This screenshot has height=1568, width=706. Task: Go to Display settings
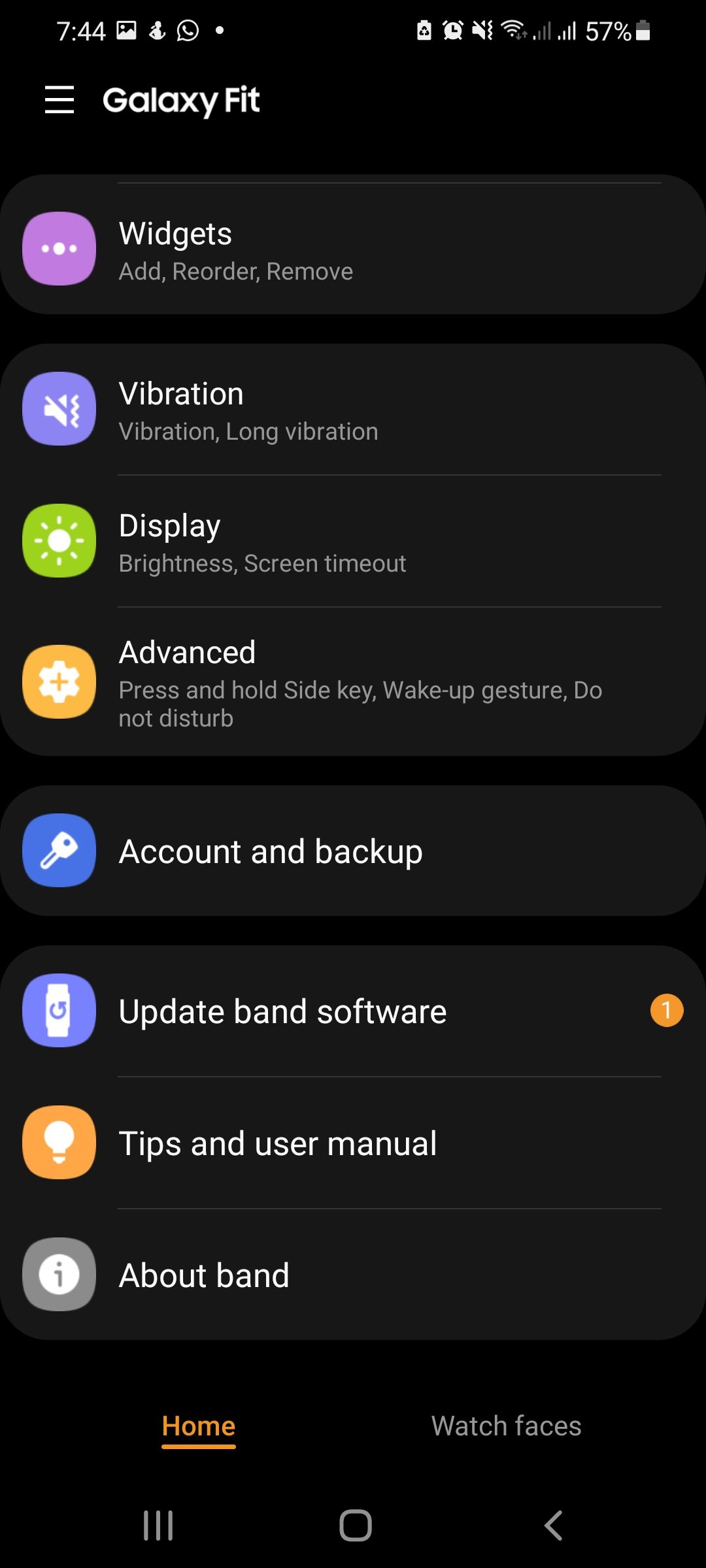click(x=353, y=541)
